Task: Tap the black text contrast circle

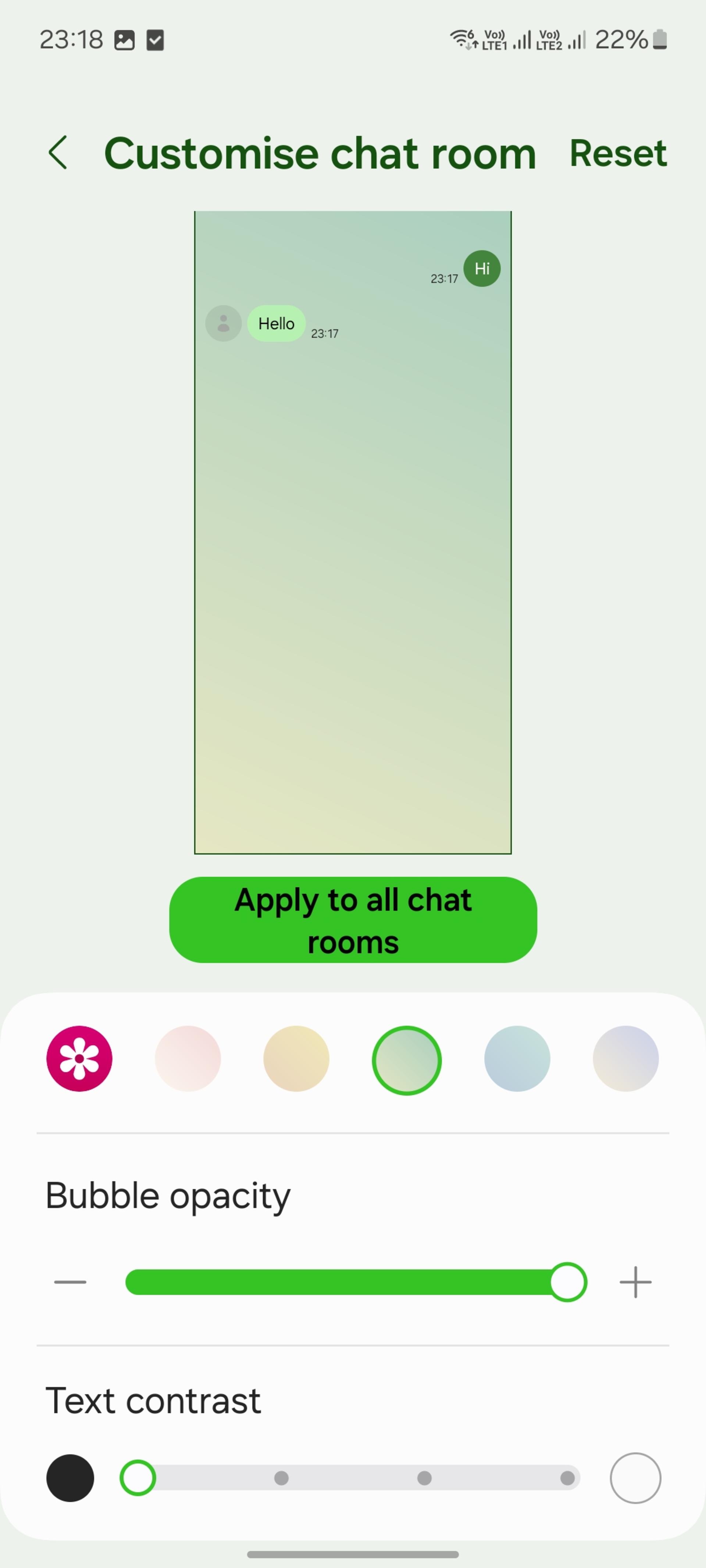Action: [x=70, y=1478]
